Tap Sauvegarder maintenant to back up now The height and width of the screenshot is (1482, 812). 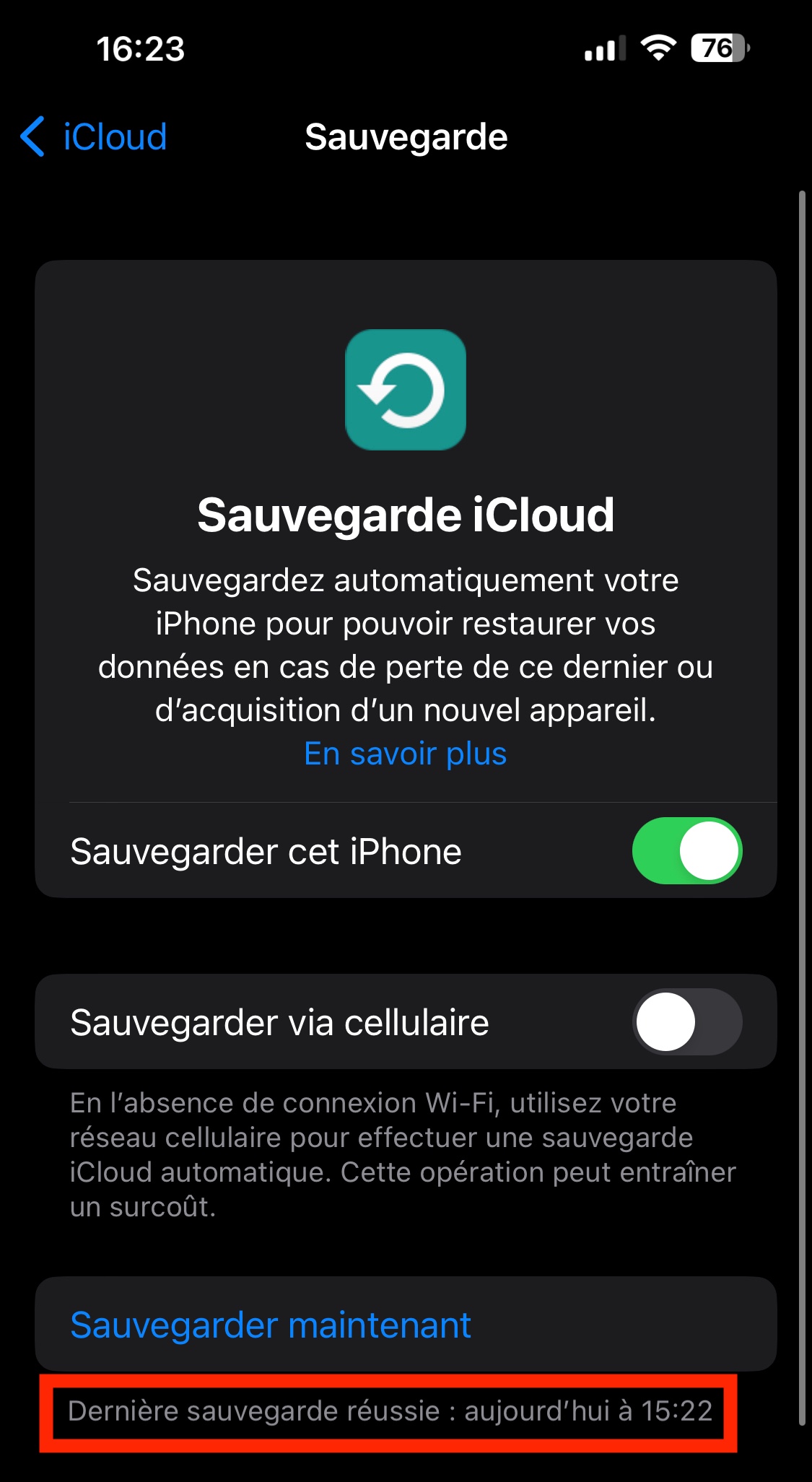point(271,1325)
